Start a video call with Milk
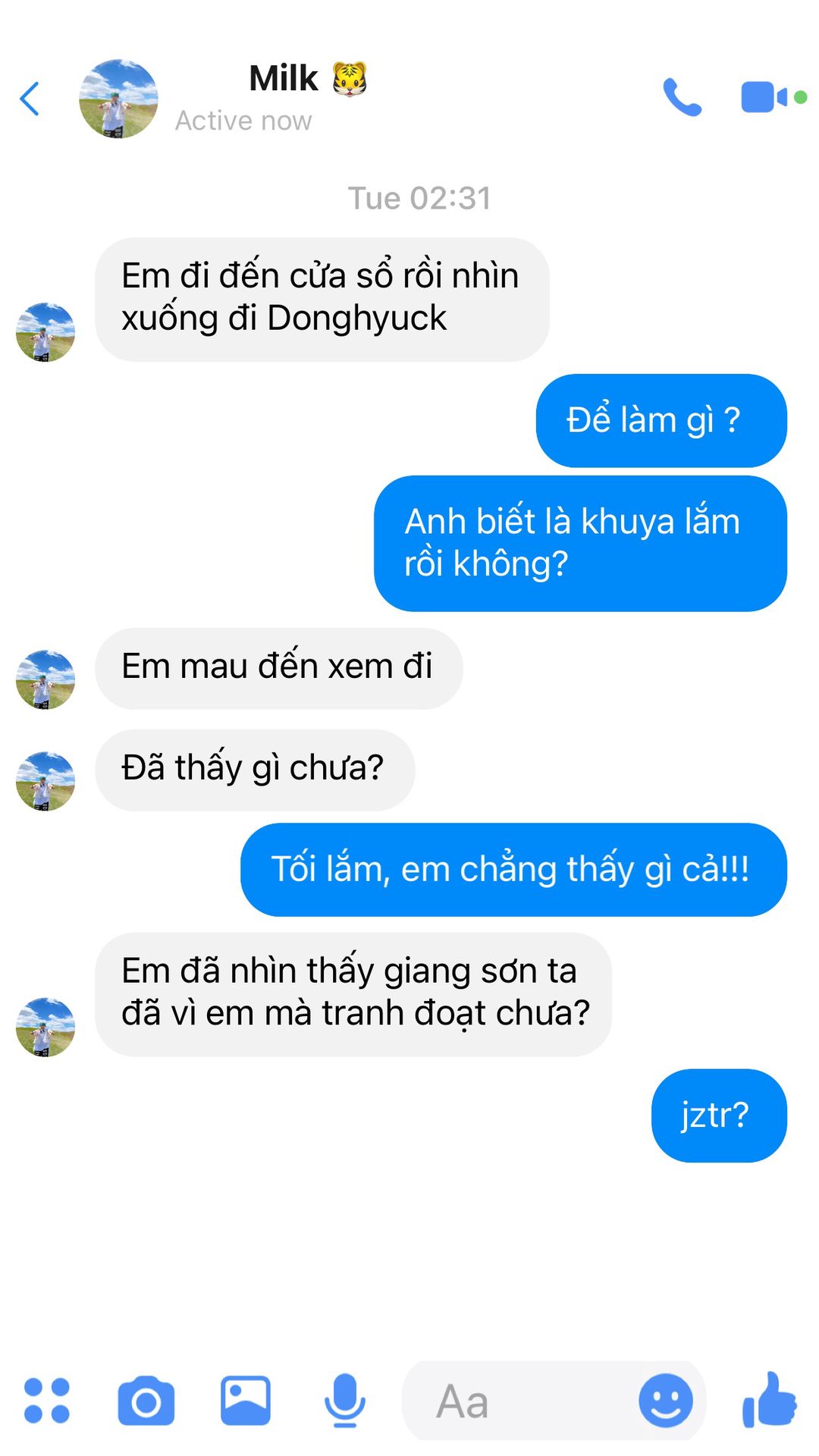The image size is (819, 1456). tap(764, 97)
